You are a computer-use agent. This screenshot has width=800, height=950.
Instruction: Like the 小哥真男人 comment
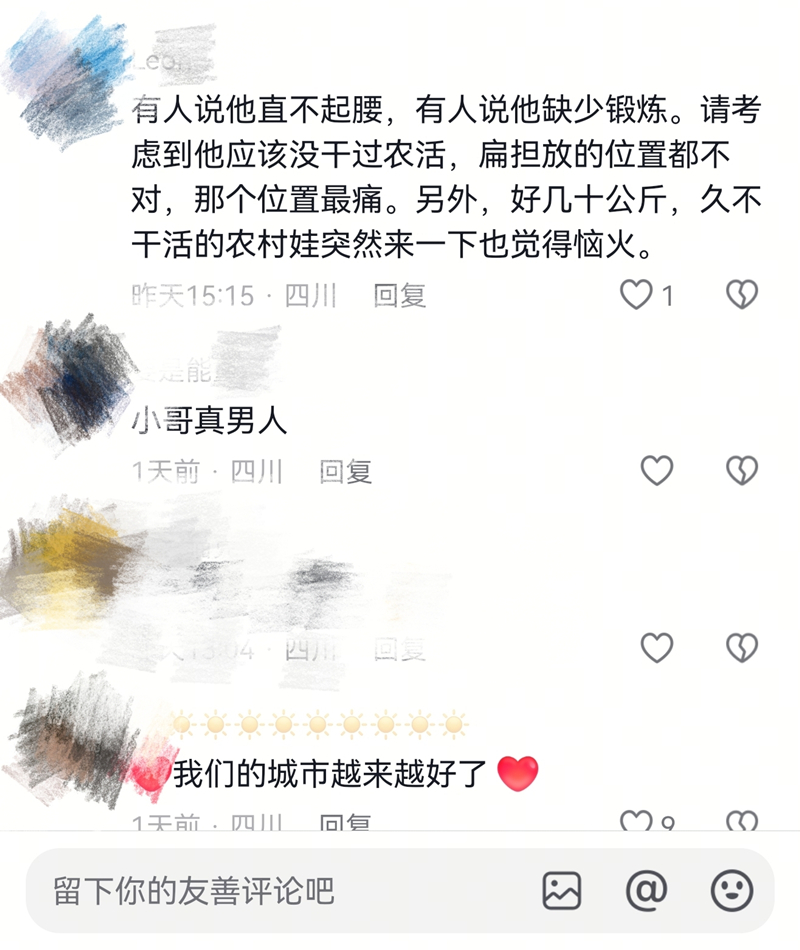point(657,471)
